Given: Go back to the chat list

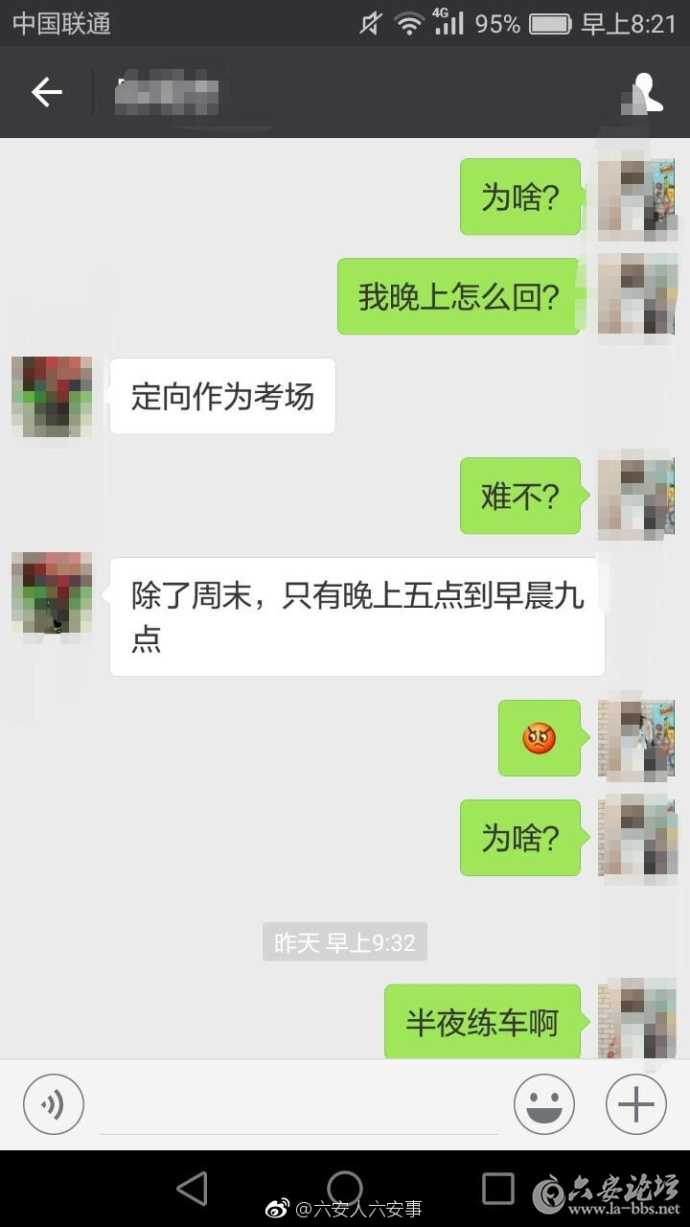Looking at the screenshot, I should click(x=46, y=93).
